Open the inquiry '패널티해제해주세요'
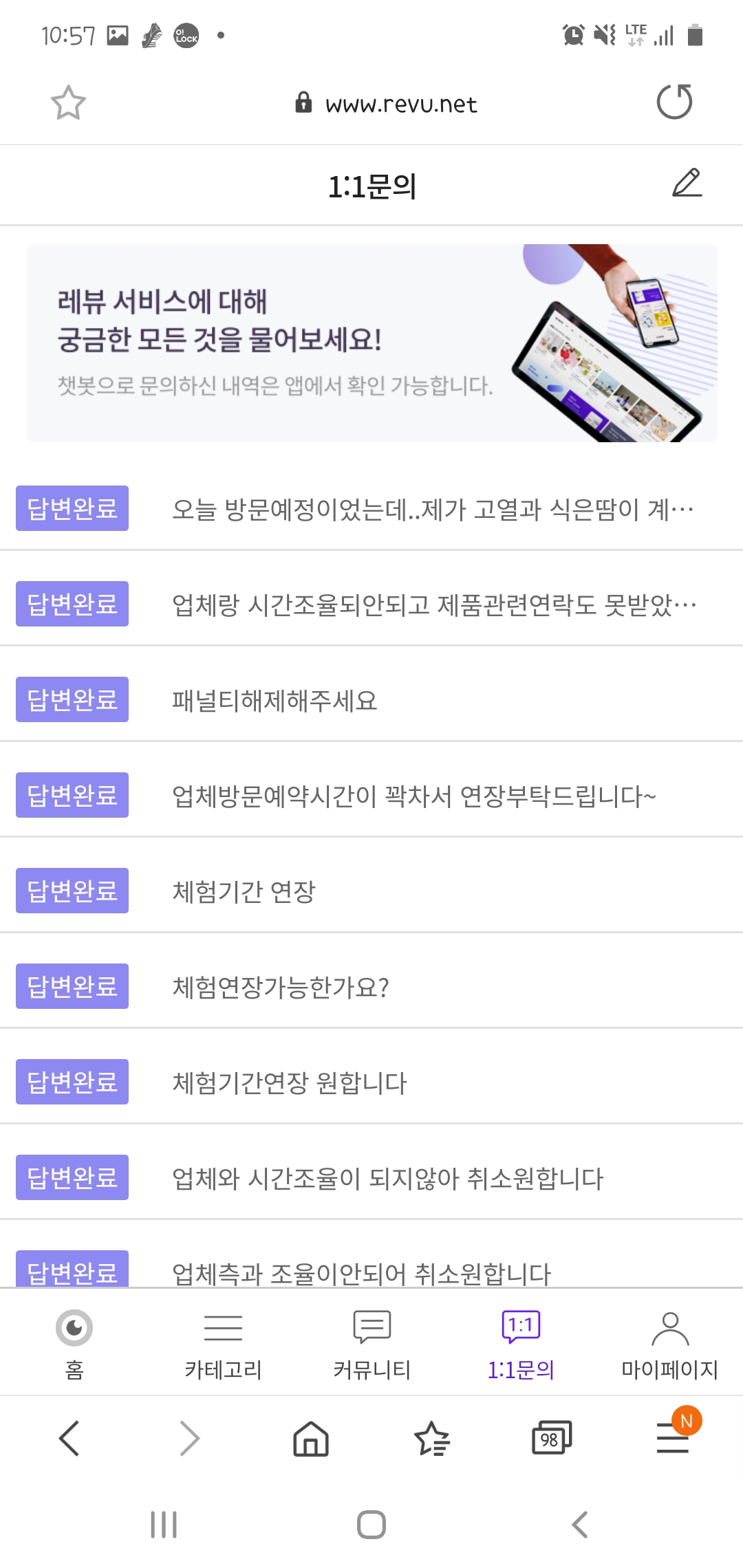The image size is (743, 1568). [275, 700]
